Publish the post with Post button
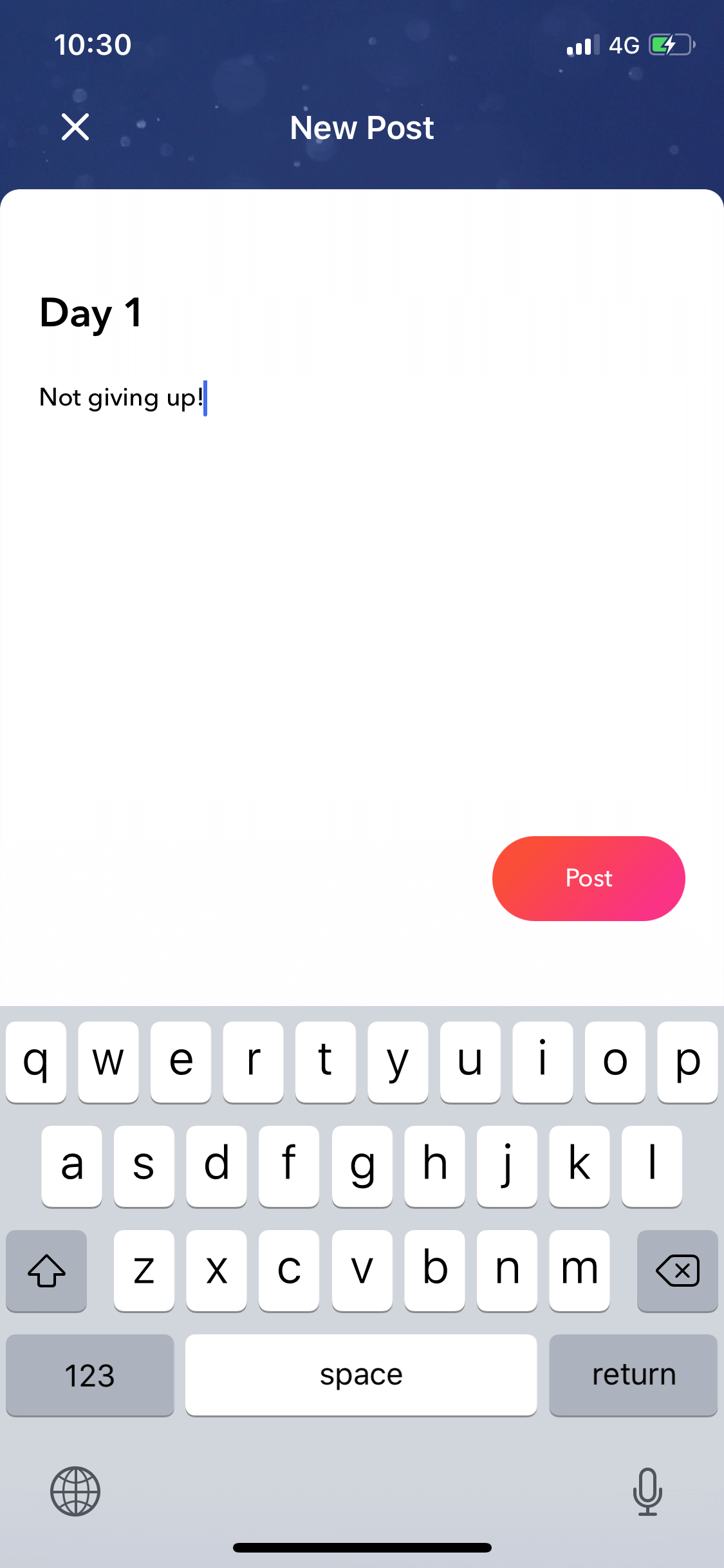 [588, 878]
